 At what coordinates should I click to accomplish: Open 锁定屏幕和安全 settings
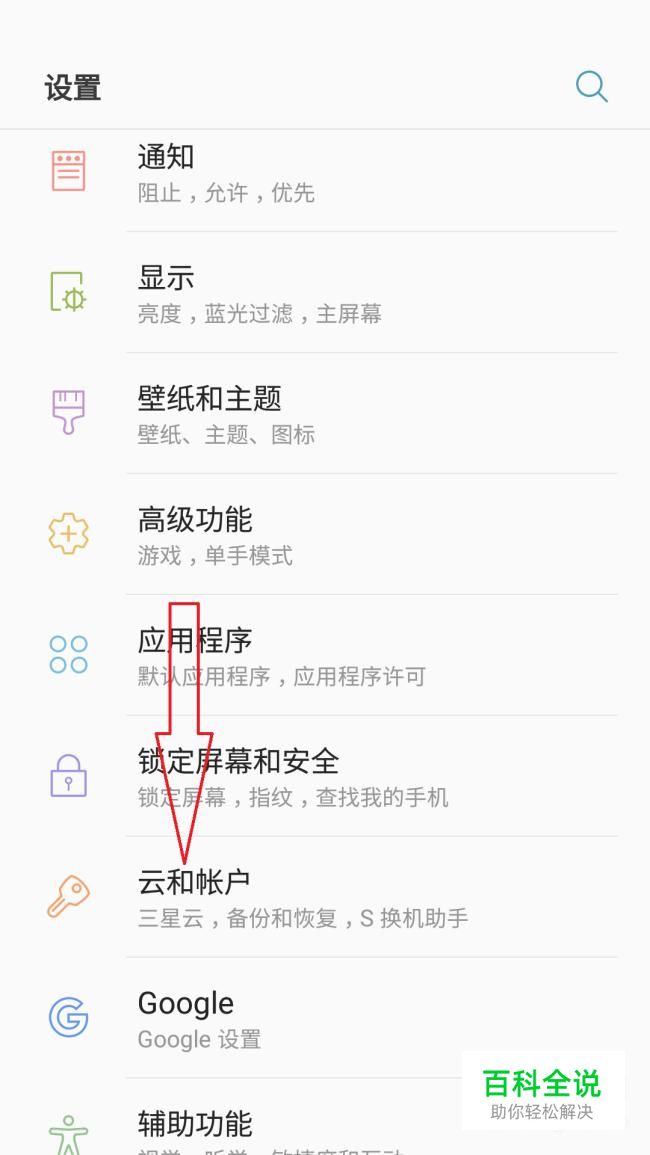pos(325,777)
